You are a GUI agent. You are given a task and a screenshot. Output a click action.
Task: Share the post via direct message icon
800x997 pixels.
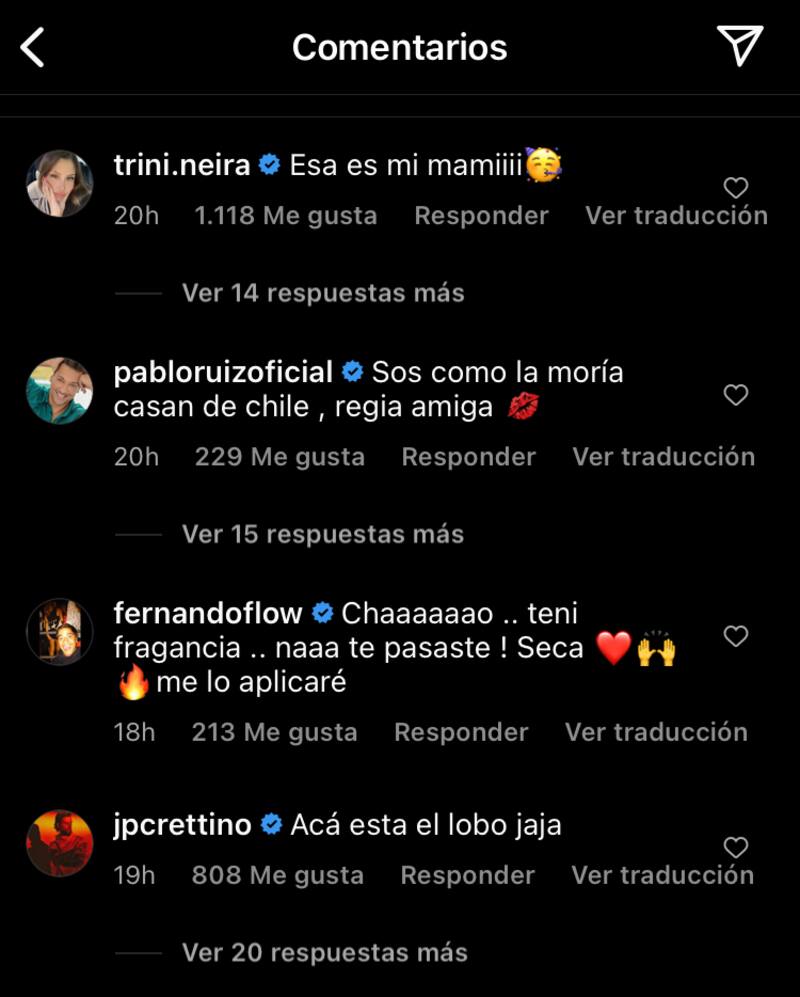point(740,46)
